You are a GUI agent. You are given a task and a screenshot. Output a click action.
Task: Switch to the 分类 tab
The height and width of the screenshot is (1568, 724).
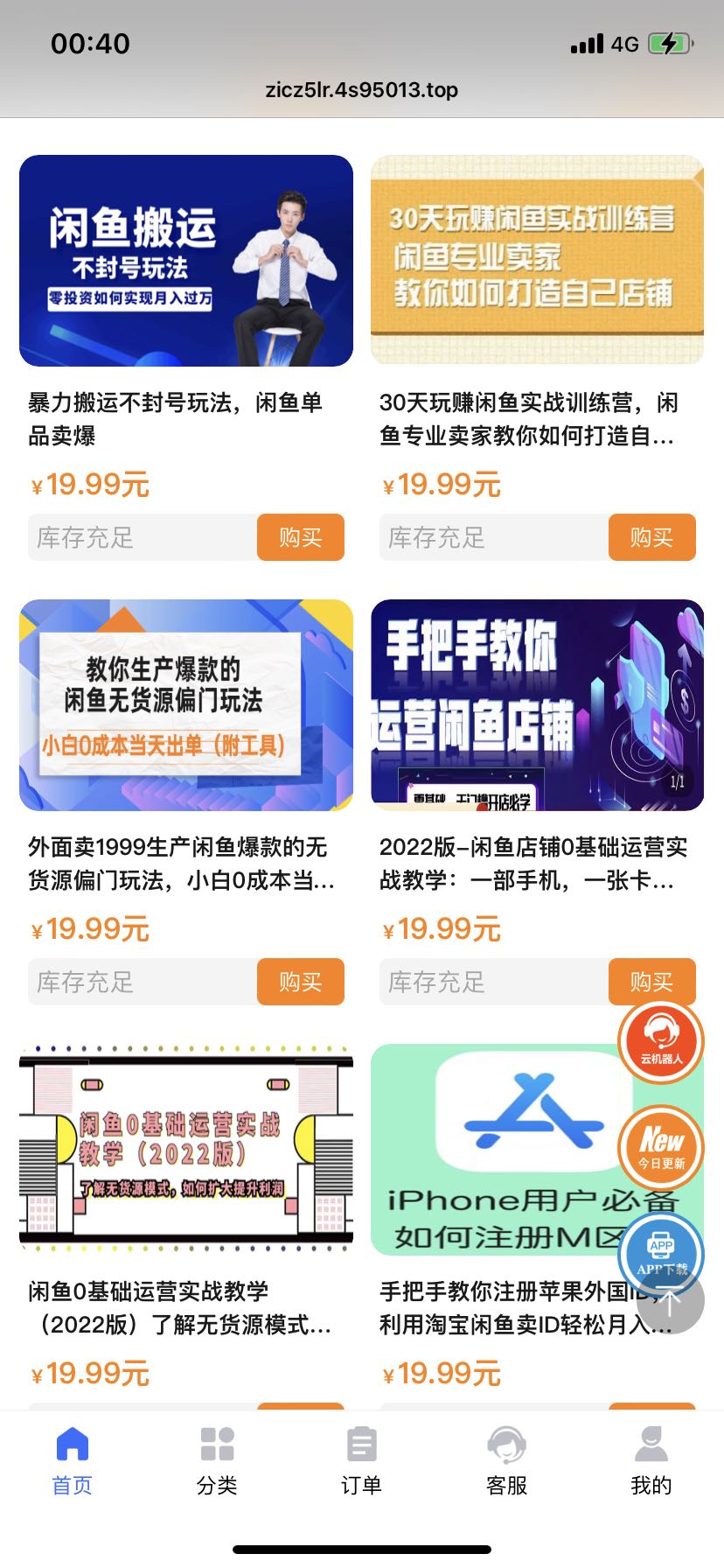217,1460
